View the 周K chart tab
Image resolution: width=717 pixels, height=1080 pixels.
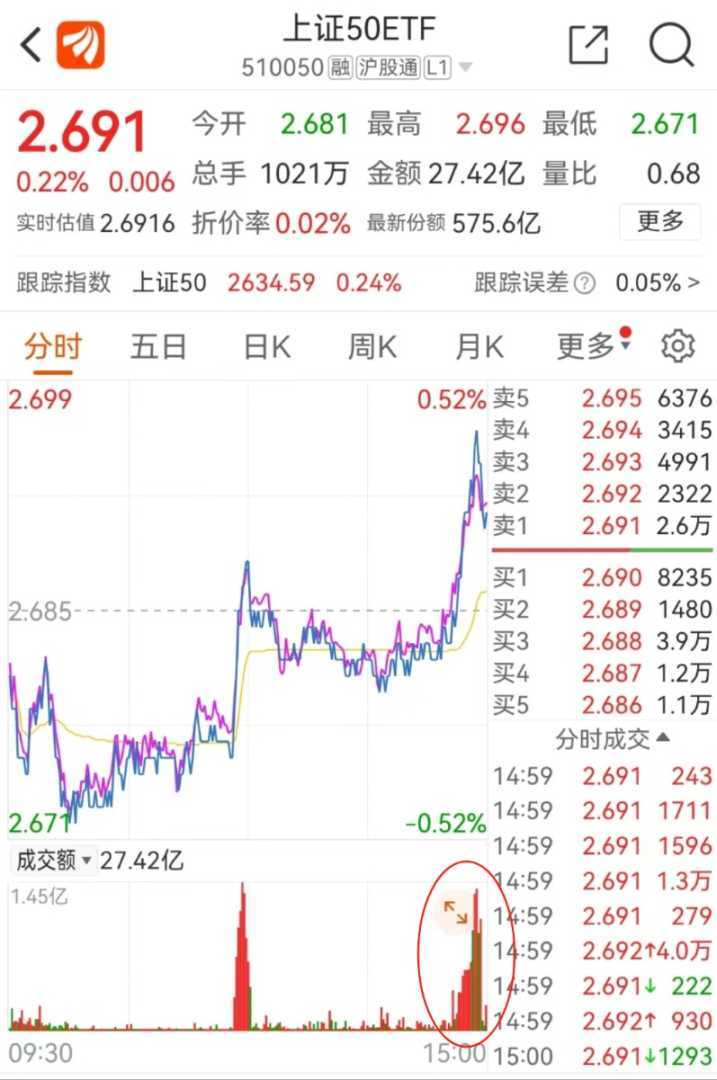pyautogui.click(x=372, y=347)
